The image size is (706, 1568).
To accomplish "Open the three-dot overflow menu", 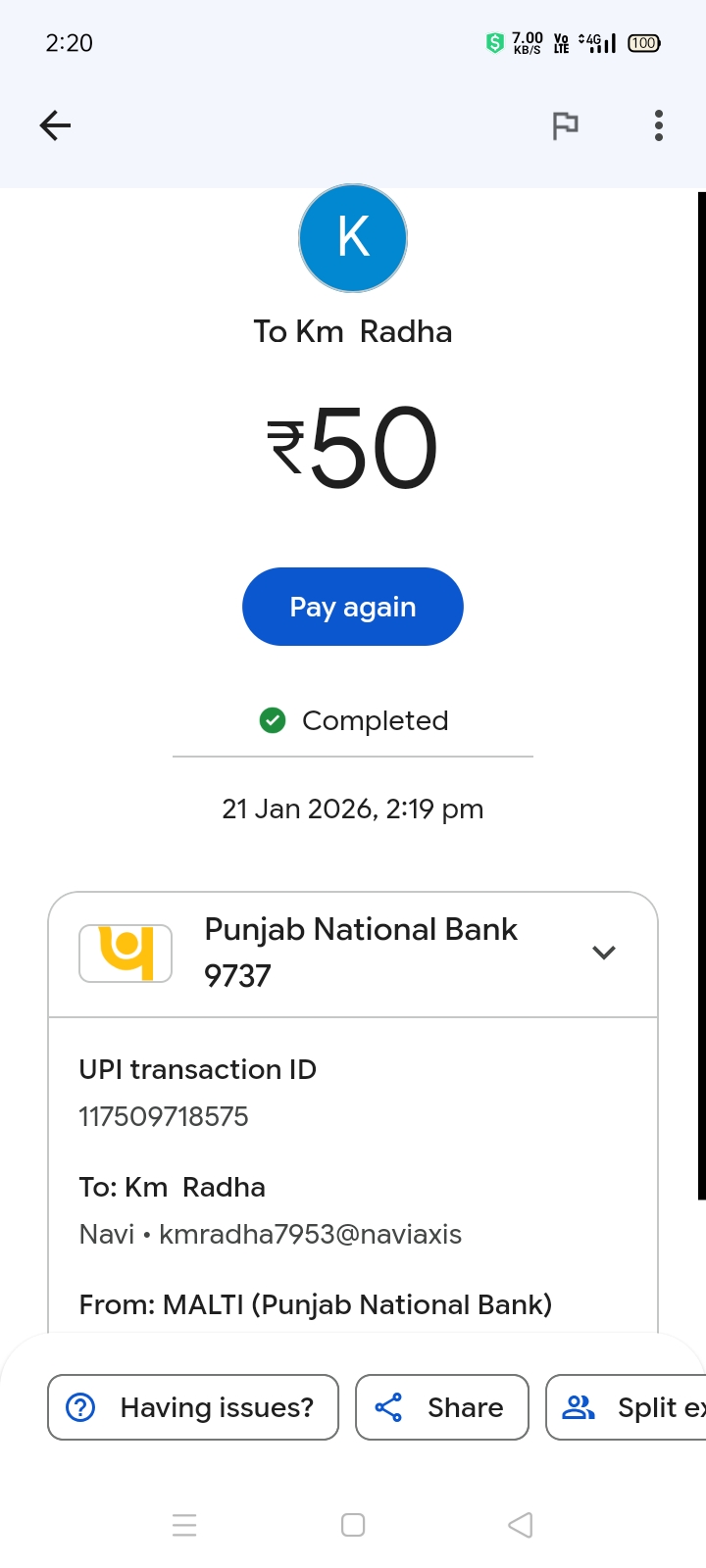I will pos(658,125).
